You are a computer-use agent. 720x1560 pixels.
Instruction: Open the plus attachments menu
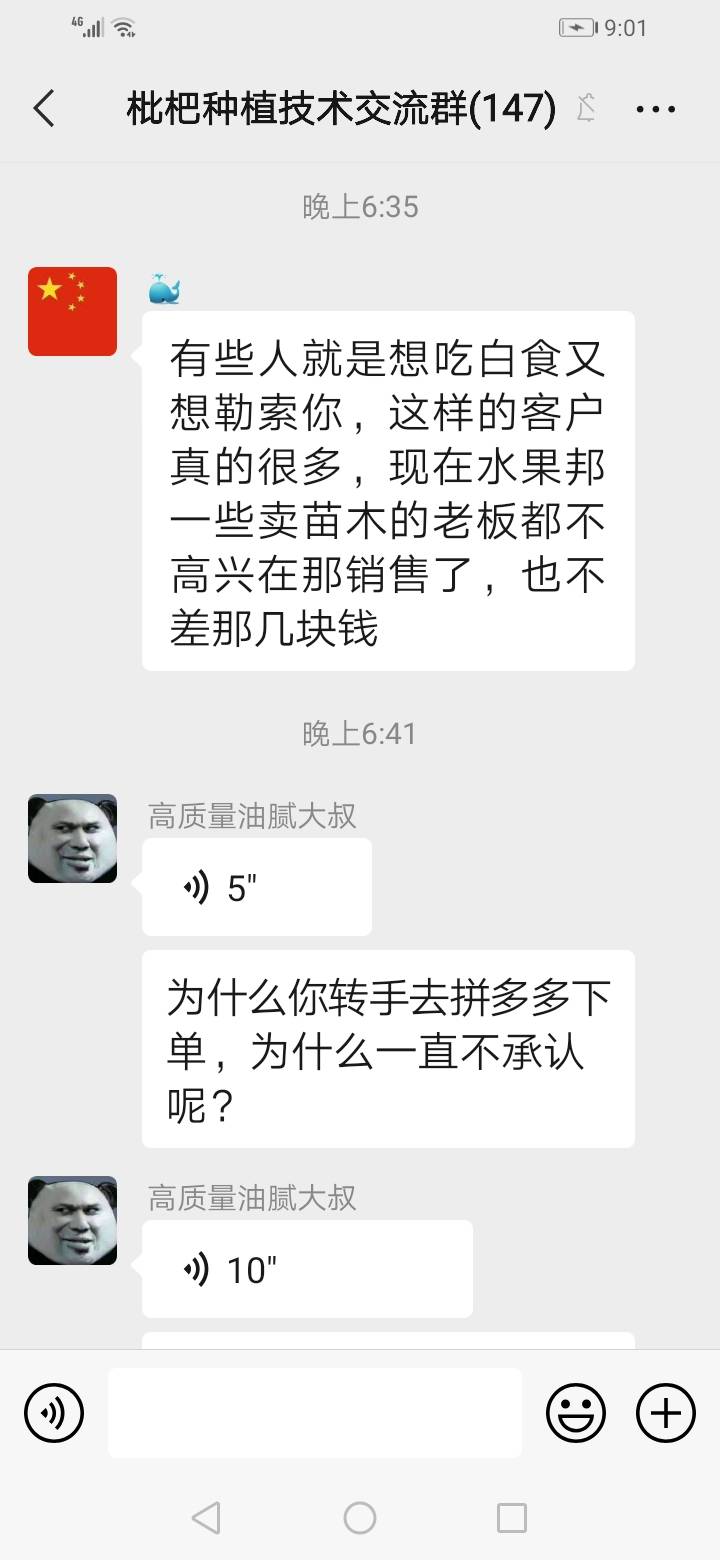click(x=665, y=1413)
